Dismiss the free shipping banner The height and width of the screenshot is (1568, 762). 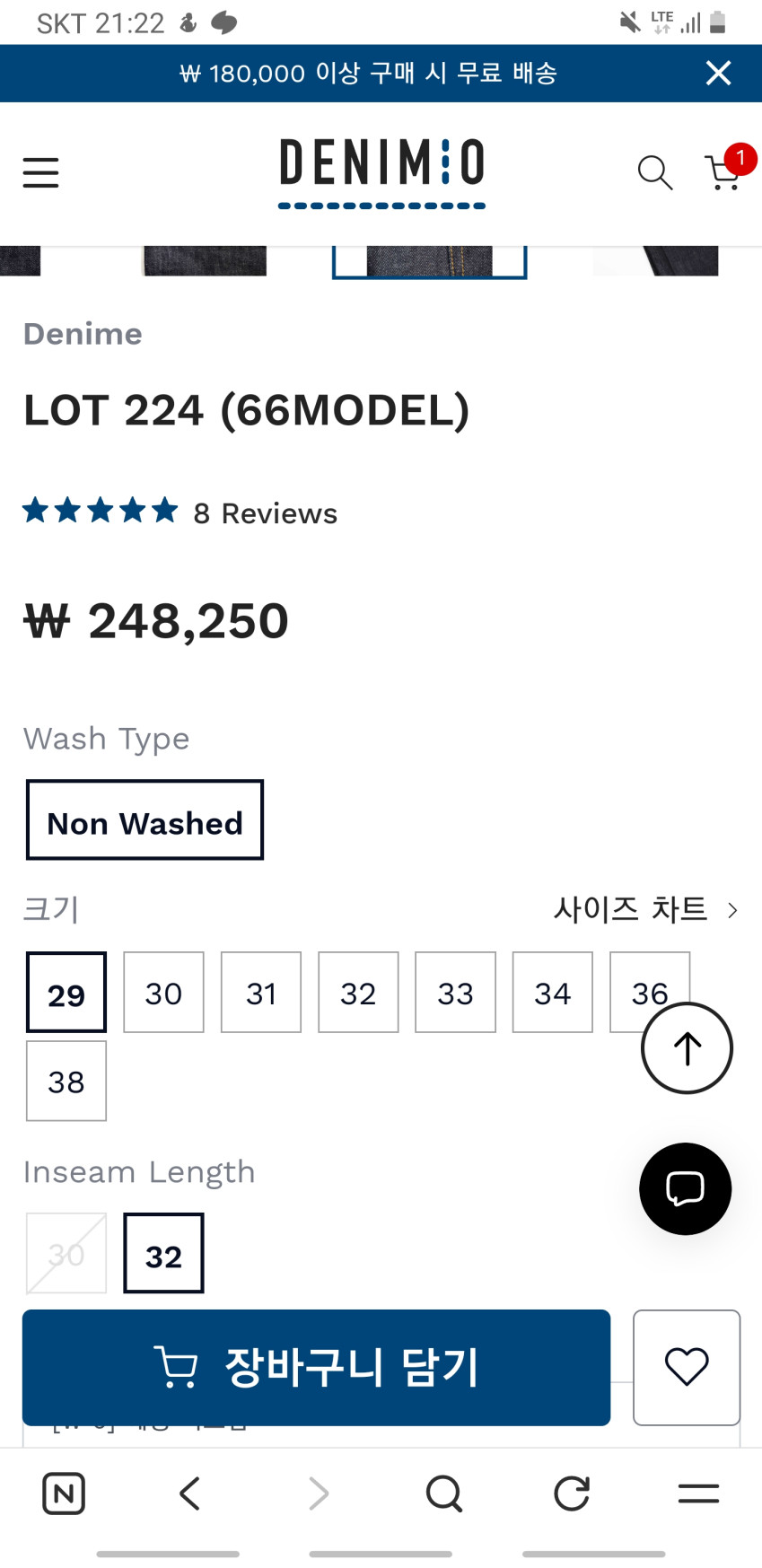(x=718, y=73)
